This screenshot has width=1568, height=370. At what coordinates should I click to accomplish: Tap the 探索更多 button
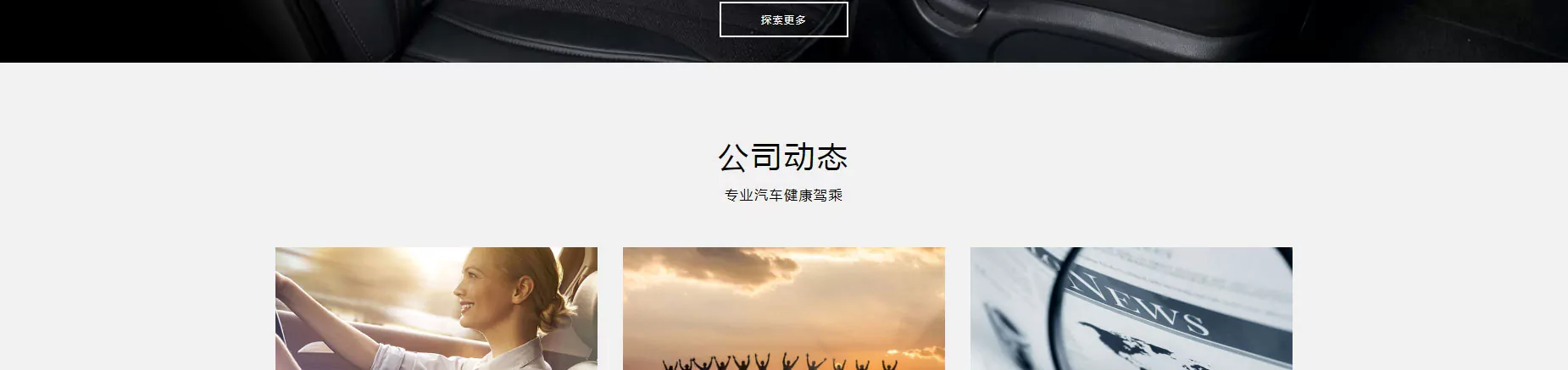783,19
